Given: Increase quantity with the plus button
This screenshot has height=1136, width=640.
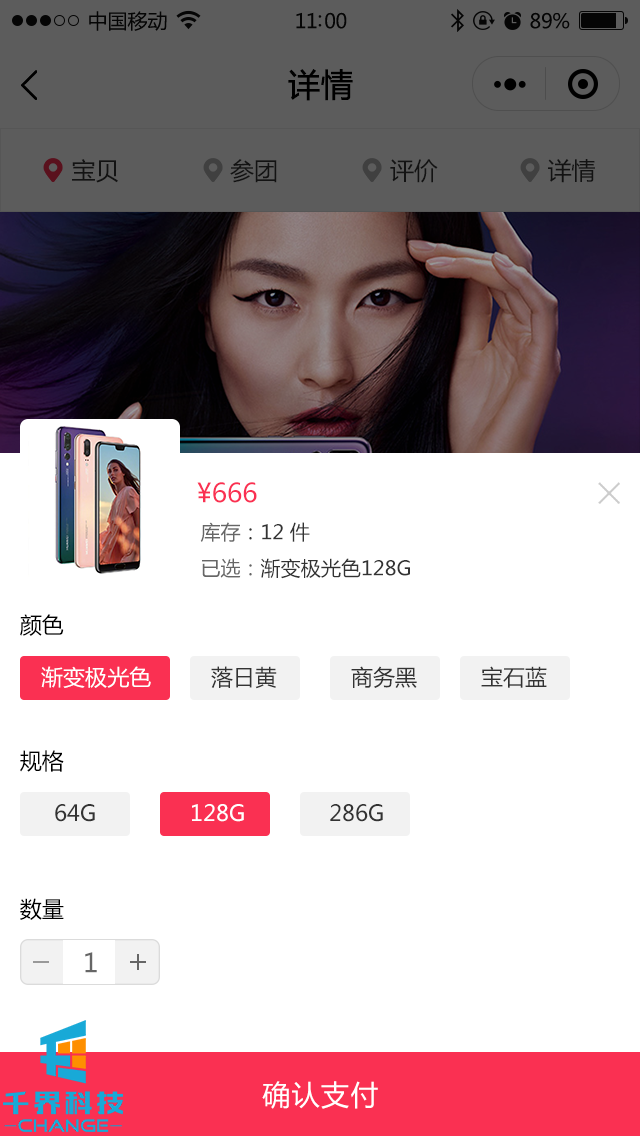Looking at the screenshot, I should coord(138,962).
